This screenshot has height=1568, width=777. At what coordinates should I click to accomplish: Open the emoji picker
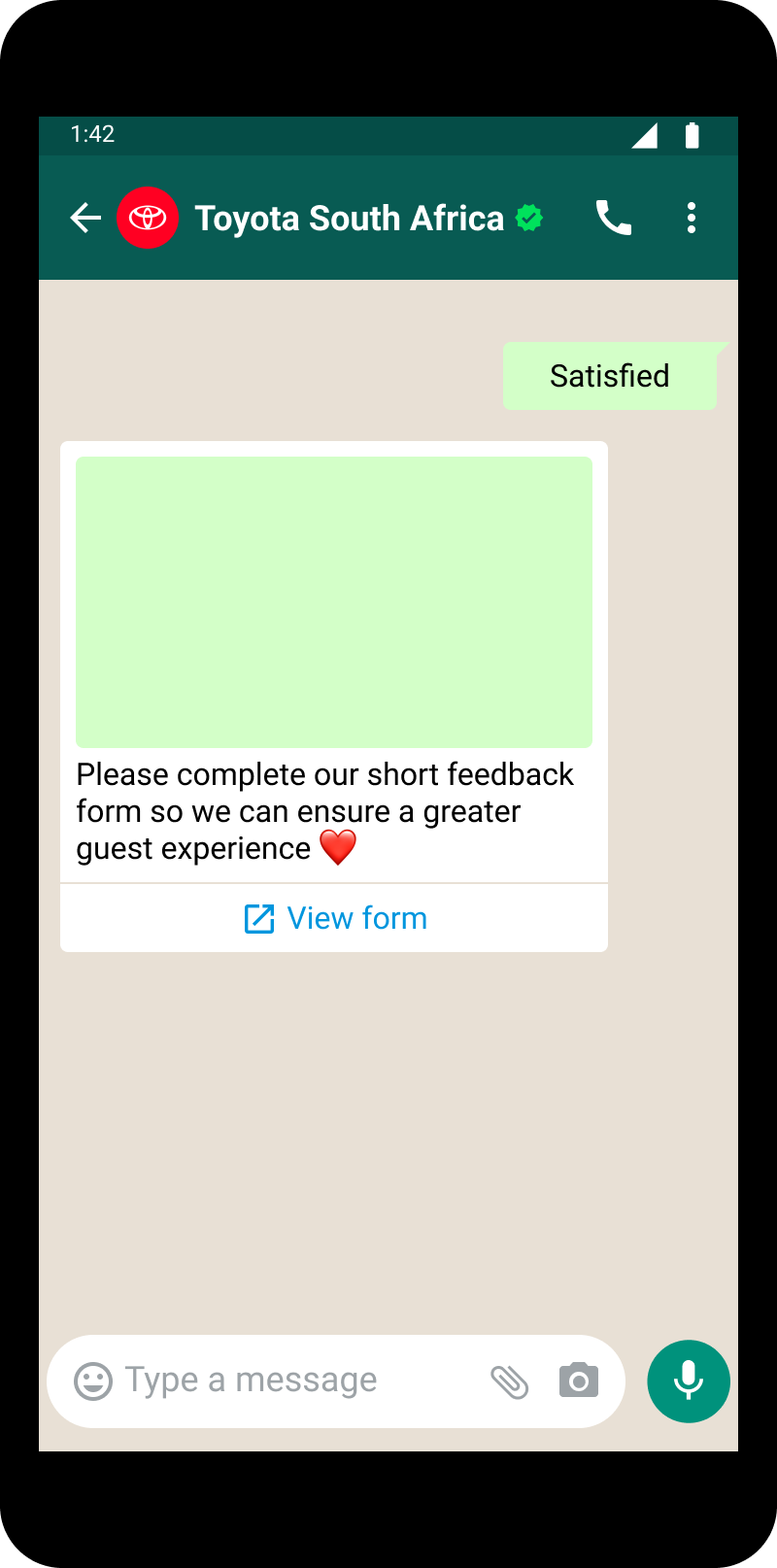[x=93, y=1381]
